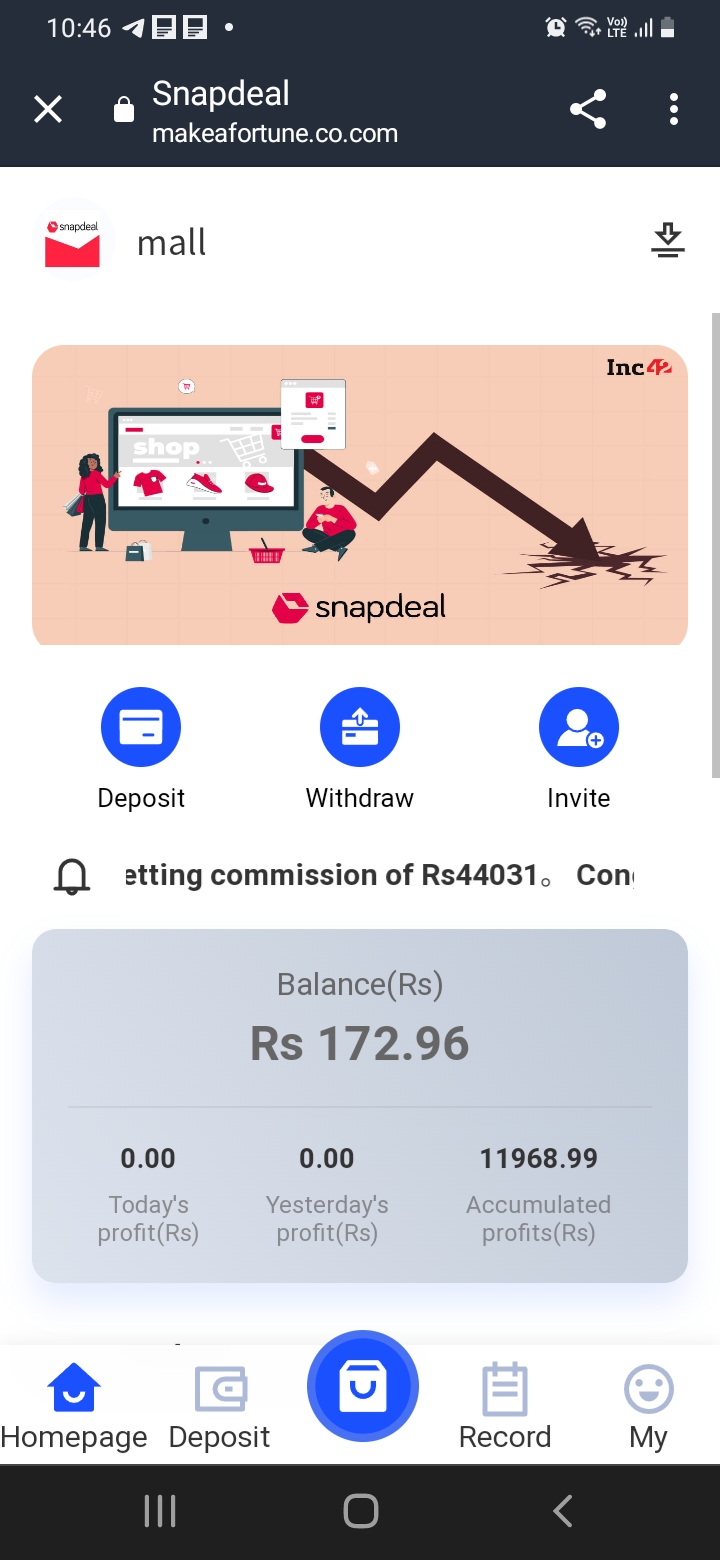Tap the system home button
This screenshot has width=720, height=1560.
tap(360, 1511)
